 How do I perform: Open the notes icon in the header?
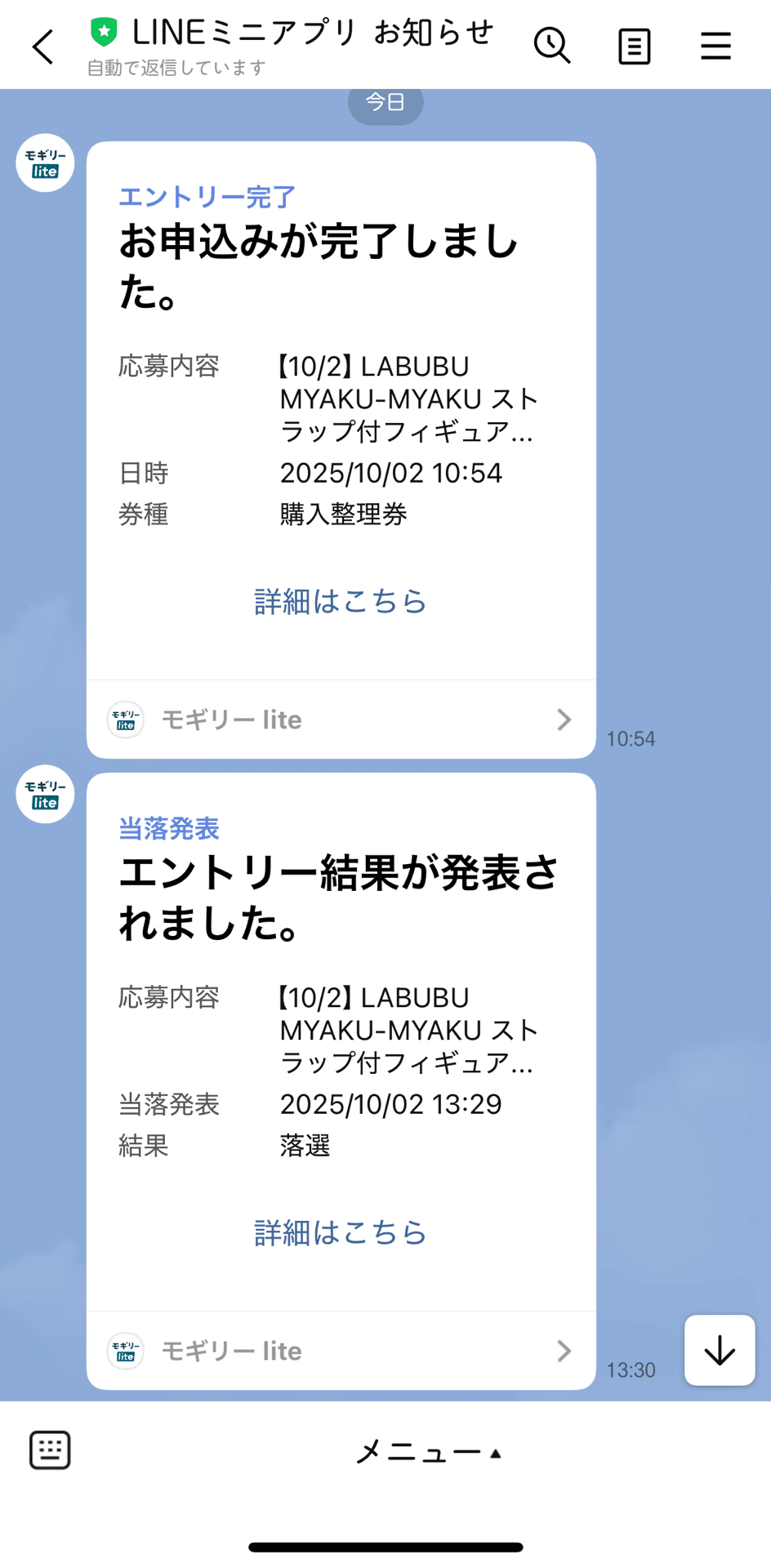point(634,47)
